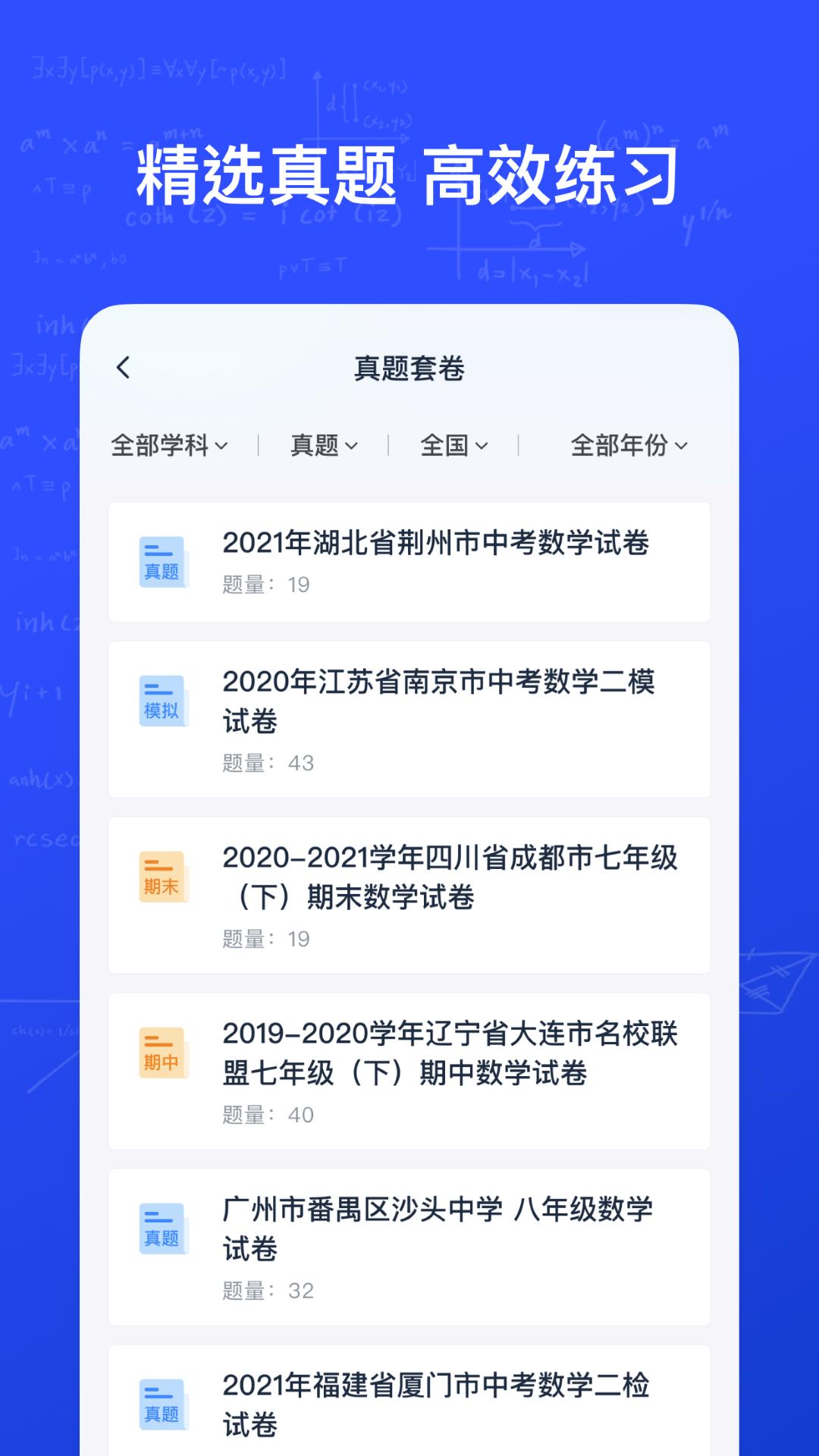Tap the 真题 badge on Guangzhou Shatou paper
The width and height of the screenshot is (819, 1456).
click(x=164, y=1228)
